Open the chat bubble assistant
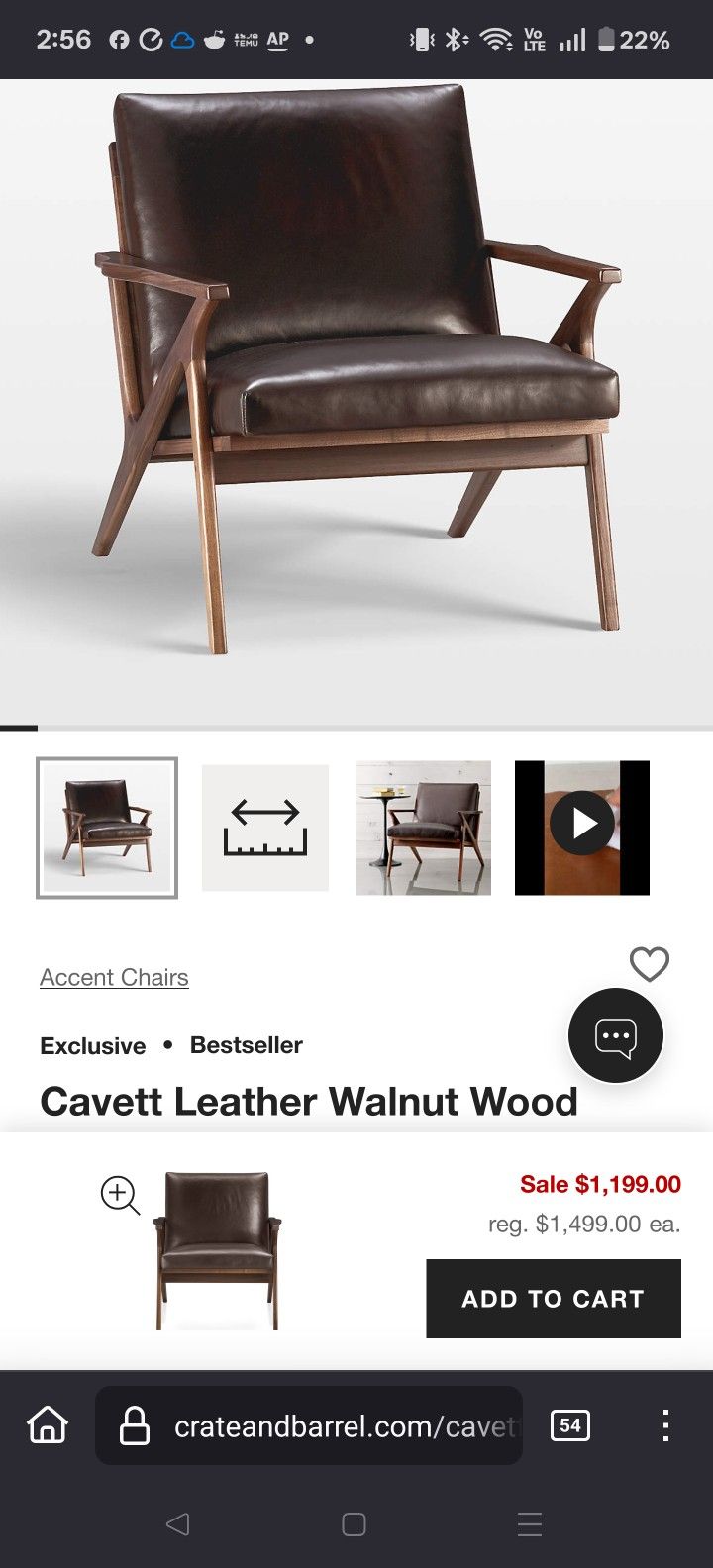 (x=615, y=1035)
